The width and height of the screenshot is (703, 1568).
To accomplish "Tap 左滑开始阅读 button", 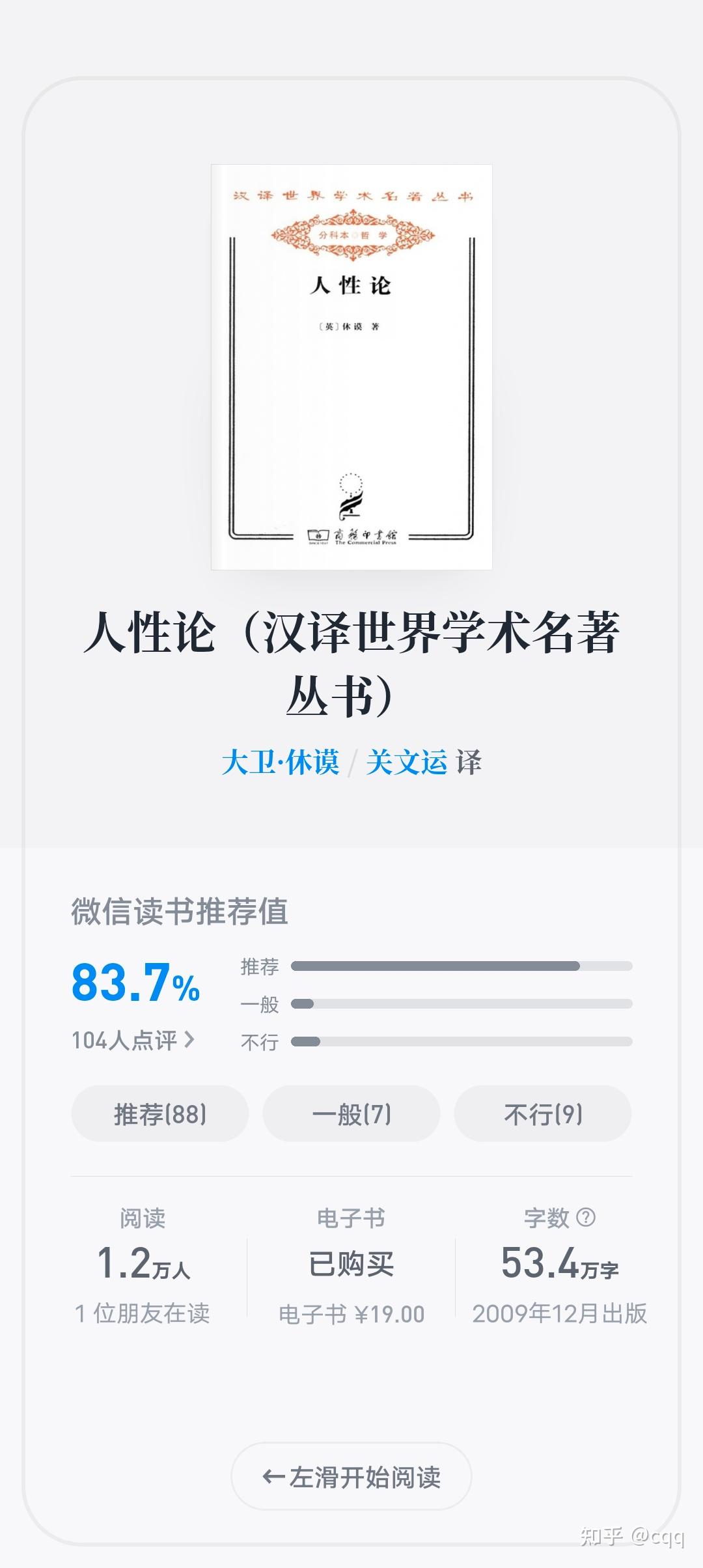I will click(351, 1477).
